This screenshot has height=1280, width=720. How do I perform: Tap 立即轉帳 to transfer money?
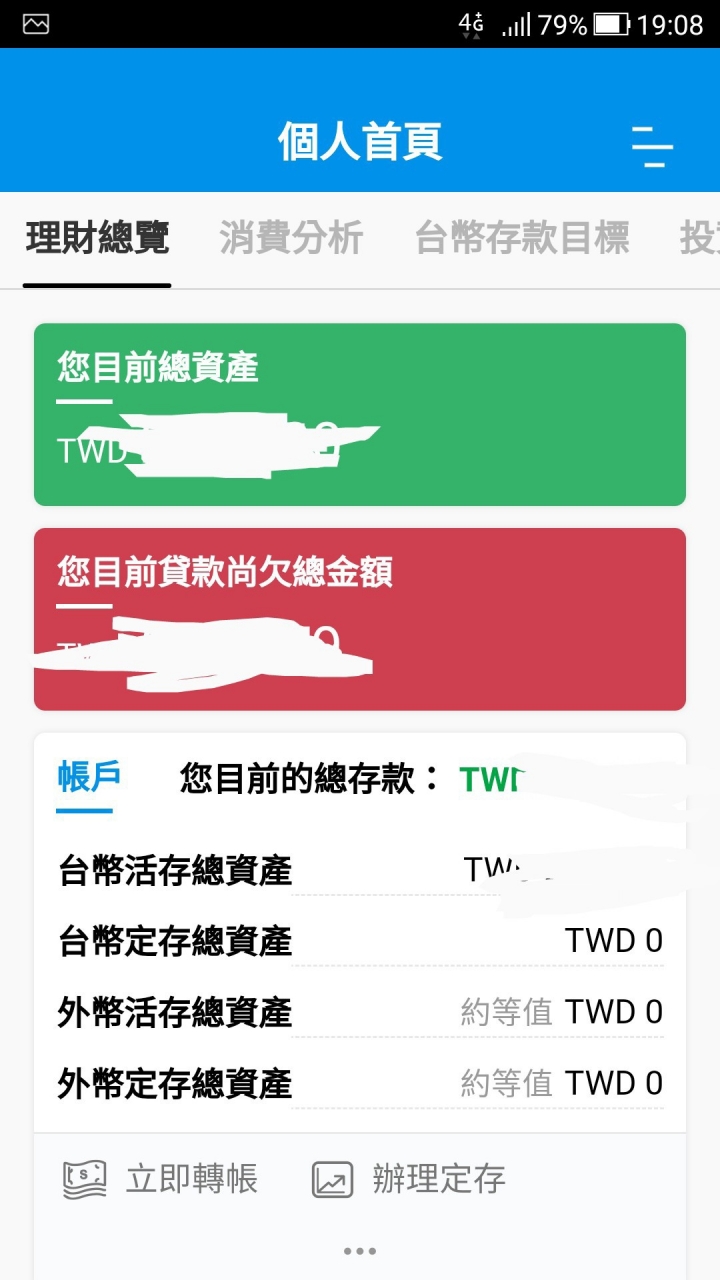coord(161,1179)
